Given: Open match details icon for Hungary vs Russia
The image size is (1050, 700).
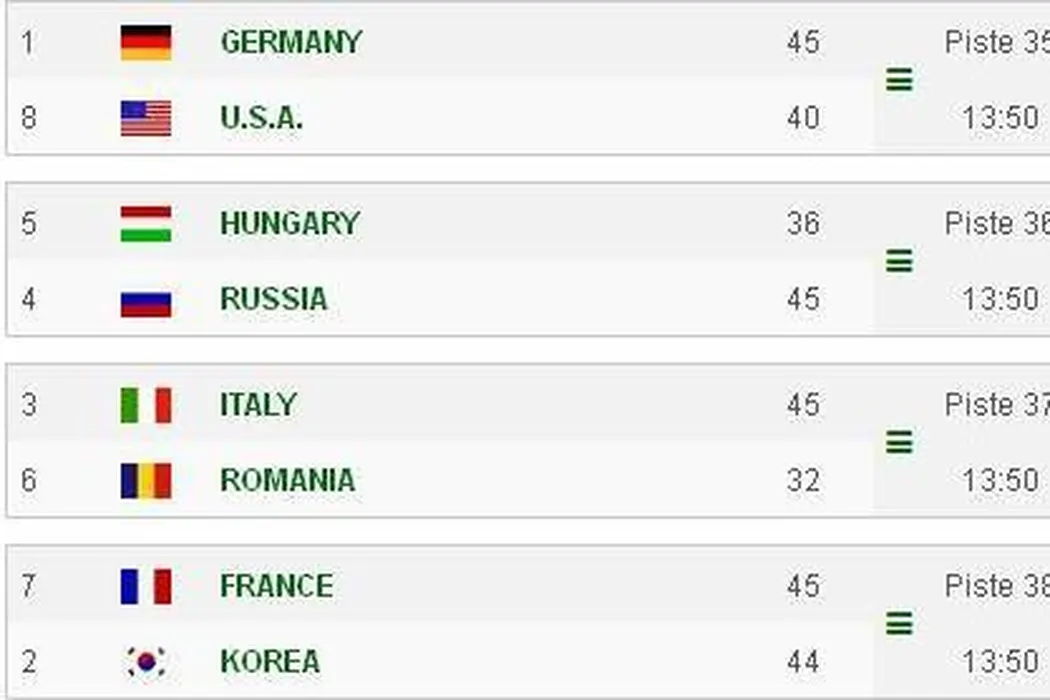Looking at the screenshot, I should 899,262.
